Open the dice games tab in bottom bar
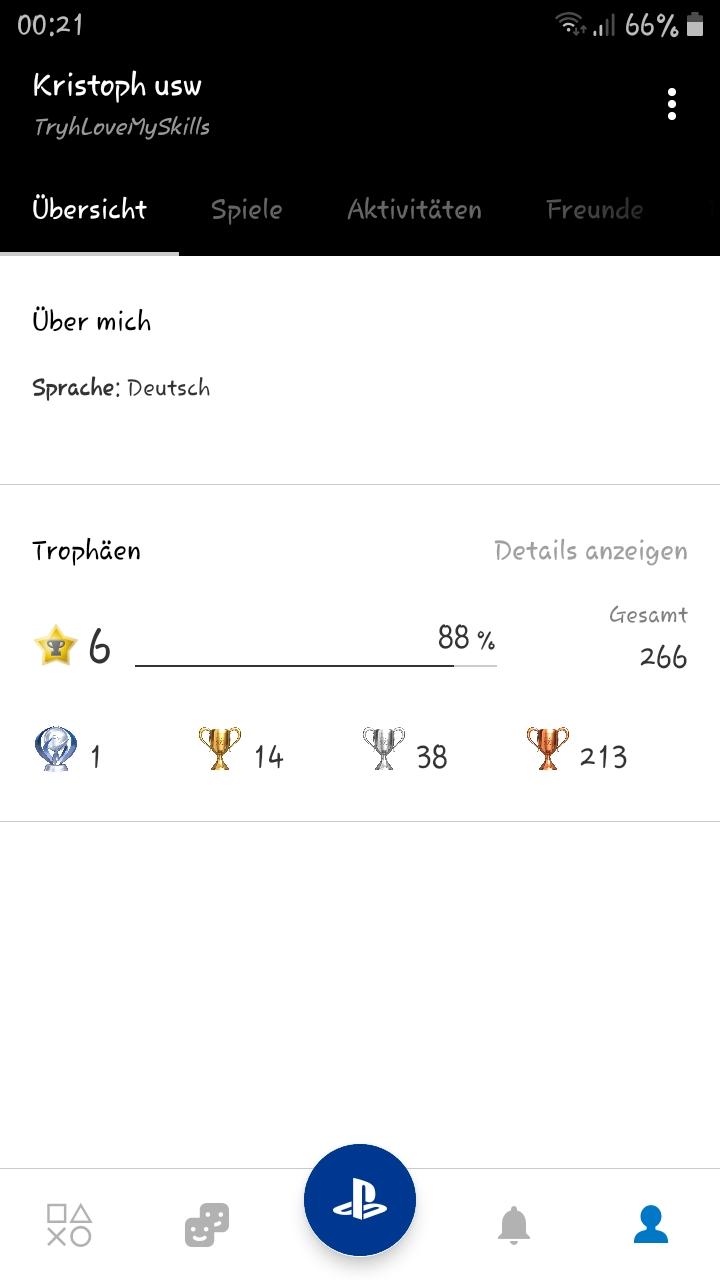 click(207, 1224)
